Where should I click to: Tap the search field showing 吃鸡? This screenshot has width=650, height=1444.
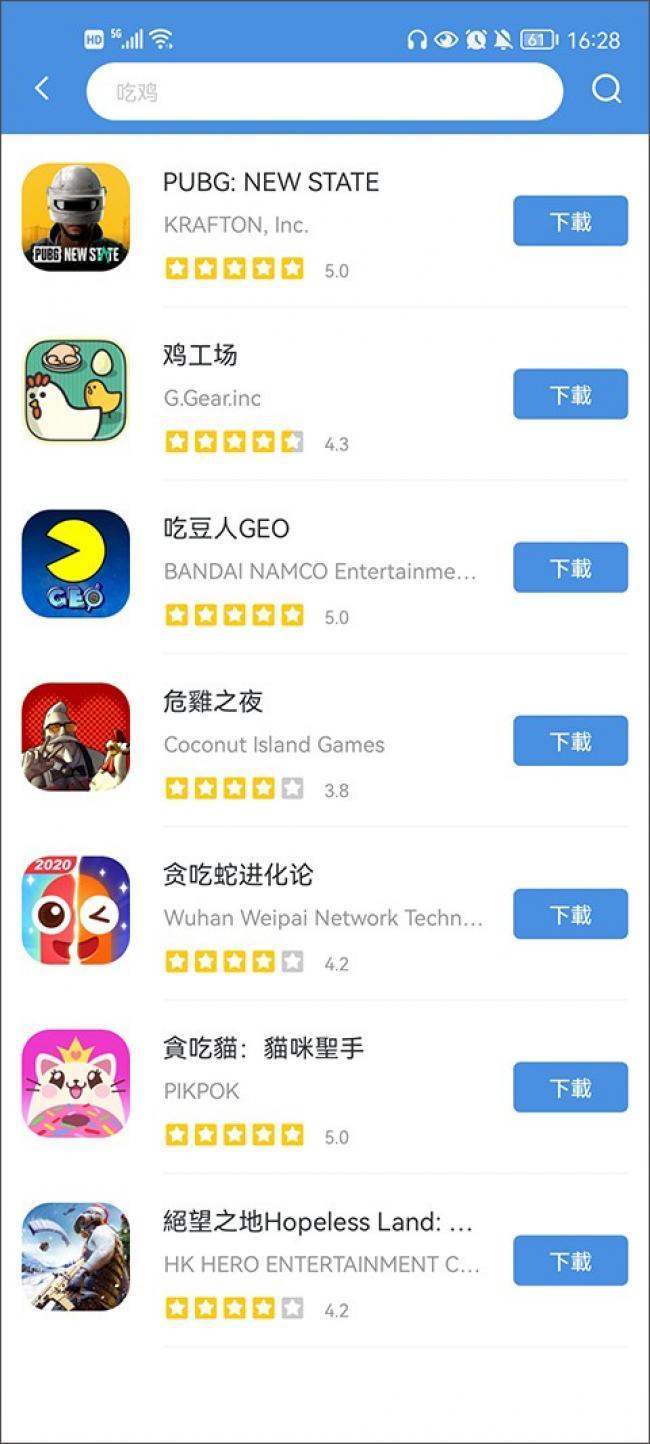coord(325,92)
